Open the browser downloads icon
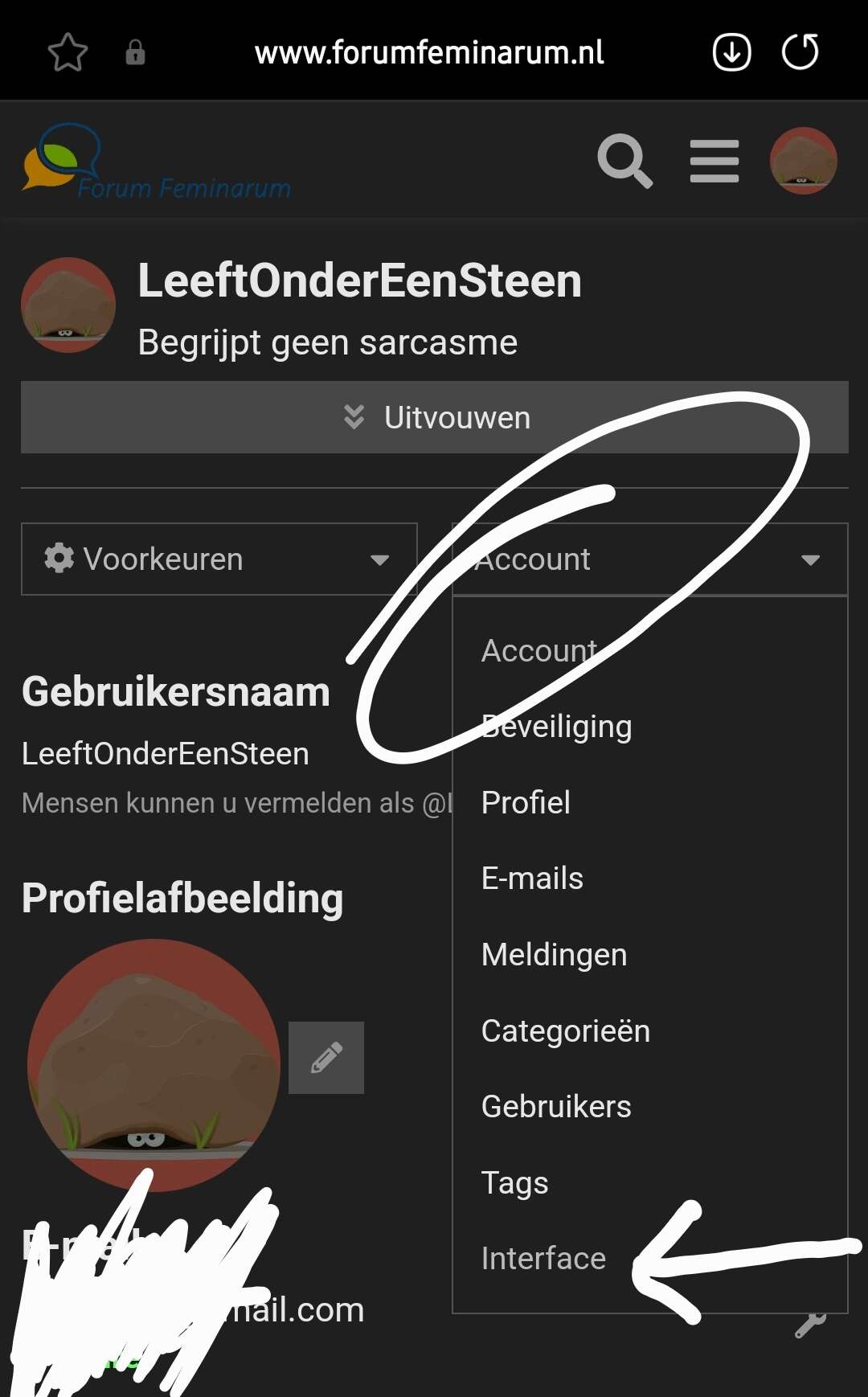 pos(731,53)
